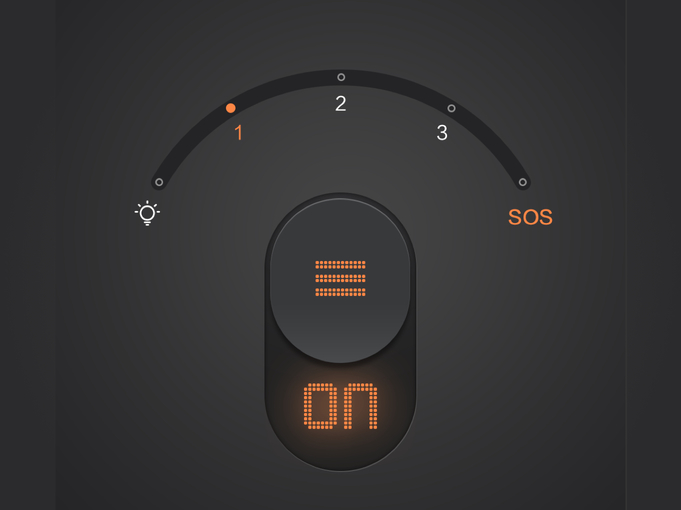Select level 1 on the arc
Viewport: 681px width, 510px height.
pos(231,108)
